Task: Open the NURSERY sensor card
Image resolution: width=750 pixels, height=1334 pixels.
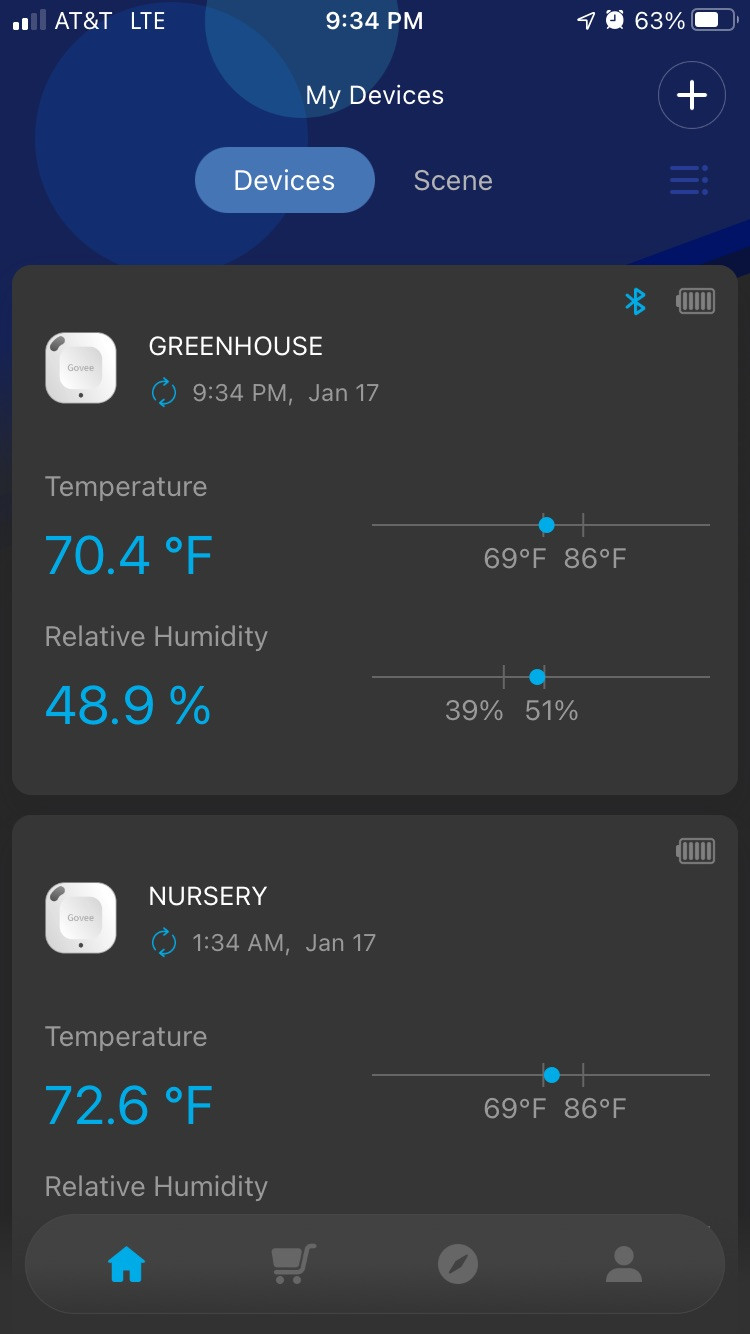Action: (x=208, y=896)
